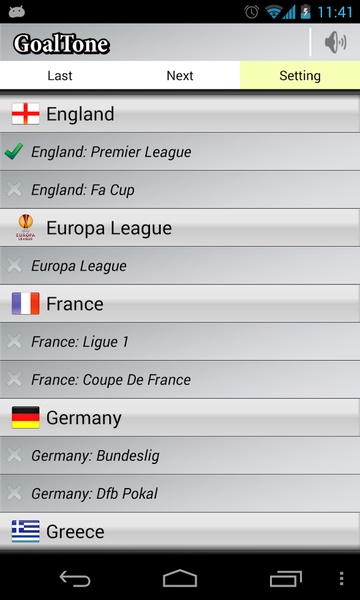Select the Setting tab
The height and width of the screenshot is (600, 360).
(x=300, y=75)
